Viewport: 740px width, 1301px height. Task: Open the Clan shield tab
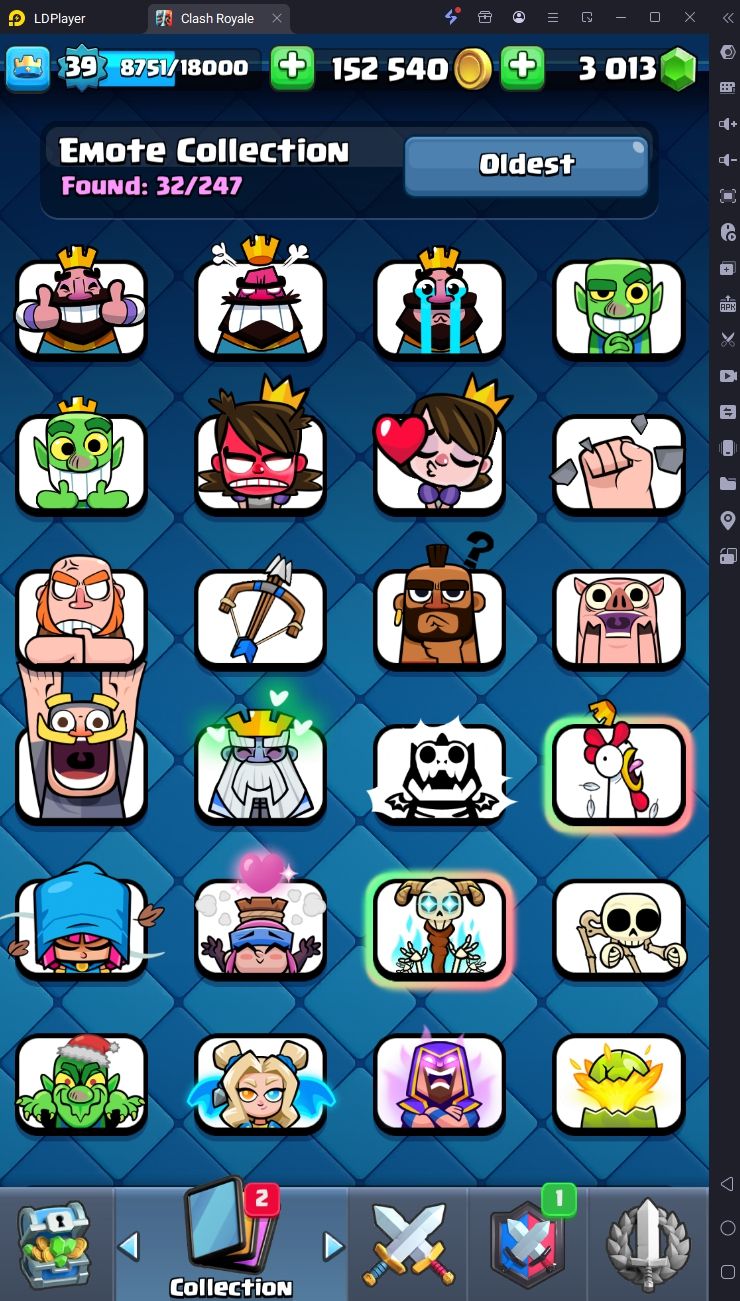point(526,1244)
